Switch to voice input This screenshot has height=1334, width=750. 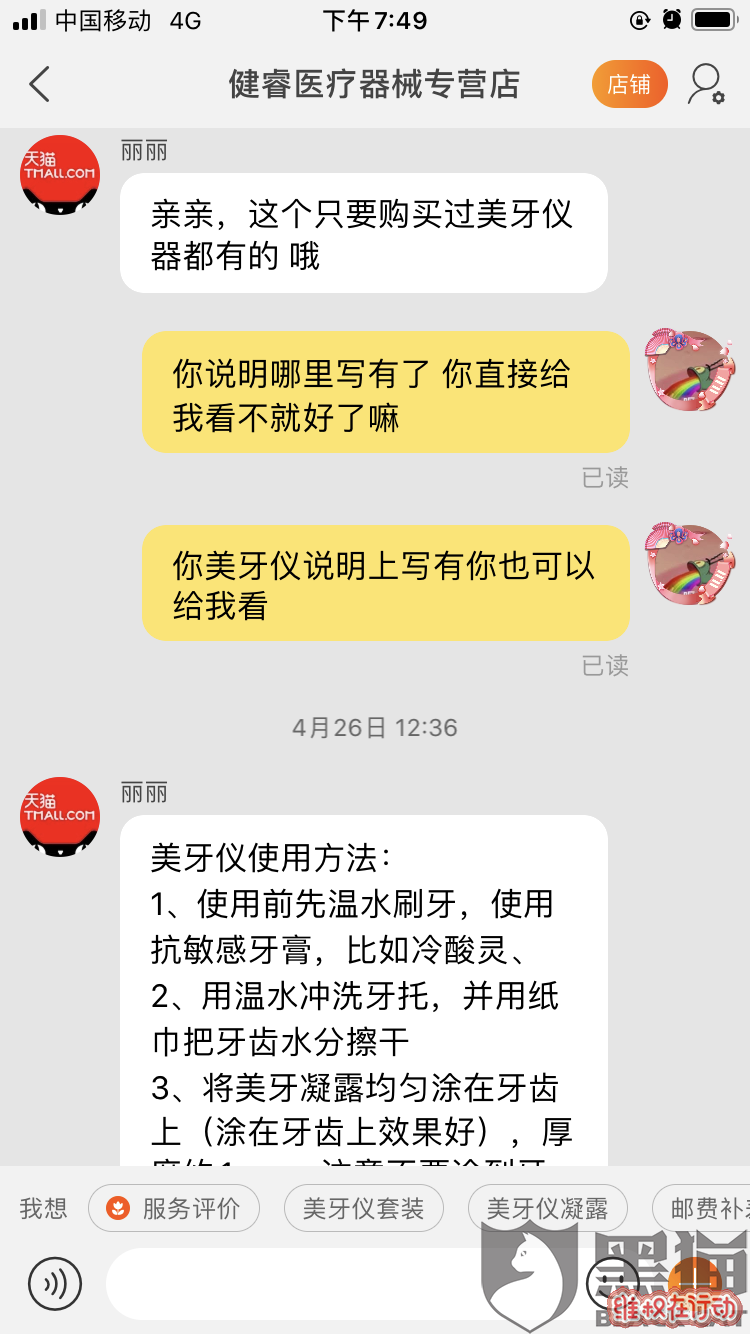(54, 1284)
